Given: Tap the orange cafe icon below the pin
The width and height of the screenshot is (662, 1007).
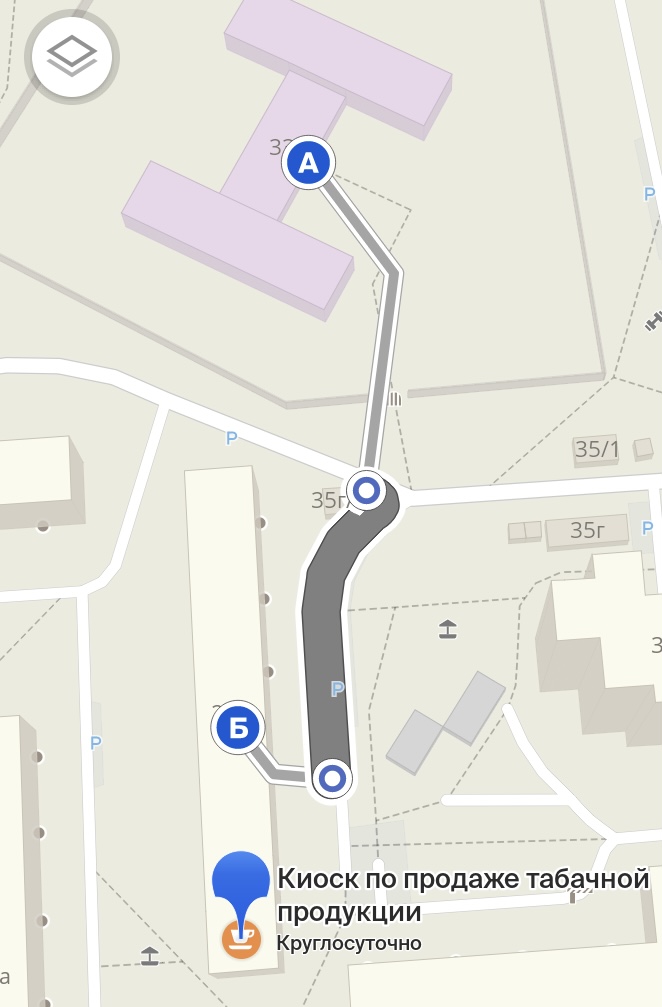Looking at the screenshot, I should (241, 940).
